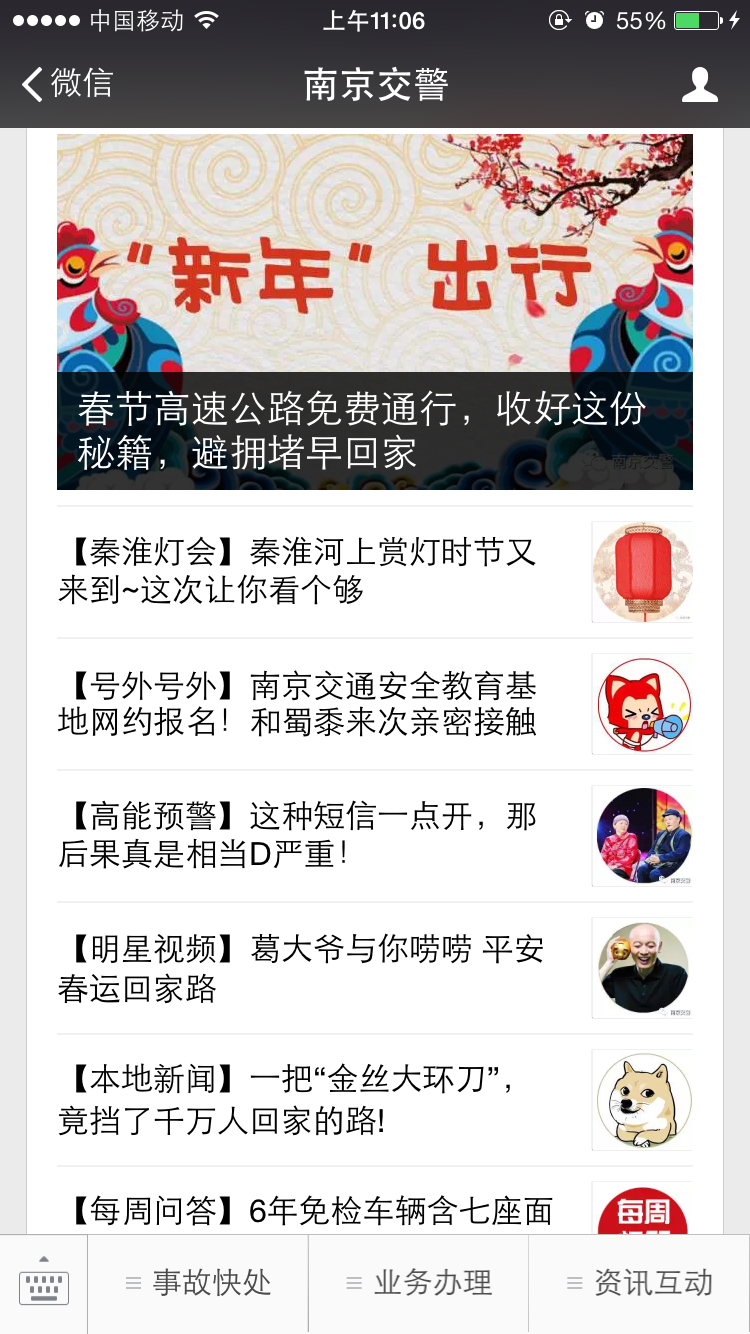Open the 春节高速公路免费通行 headline article
The height and width of the screenshot is (1334, 750).
point(374,312)
